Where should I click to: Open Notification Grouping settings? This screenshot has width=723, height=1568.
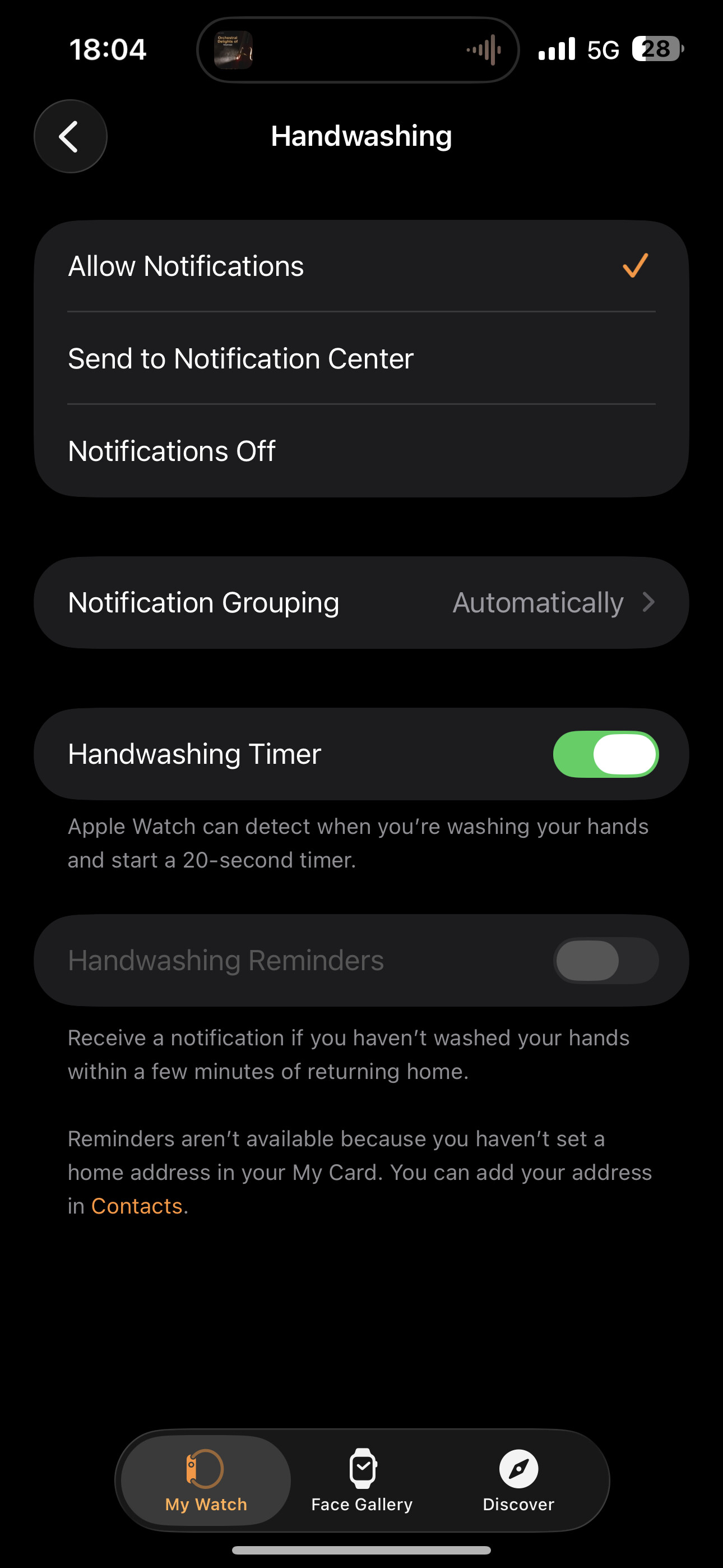point(361,603)
